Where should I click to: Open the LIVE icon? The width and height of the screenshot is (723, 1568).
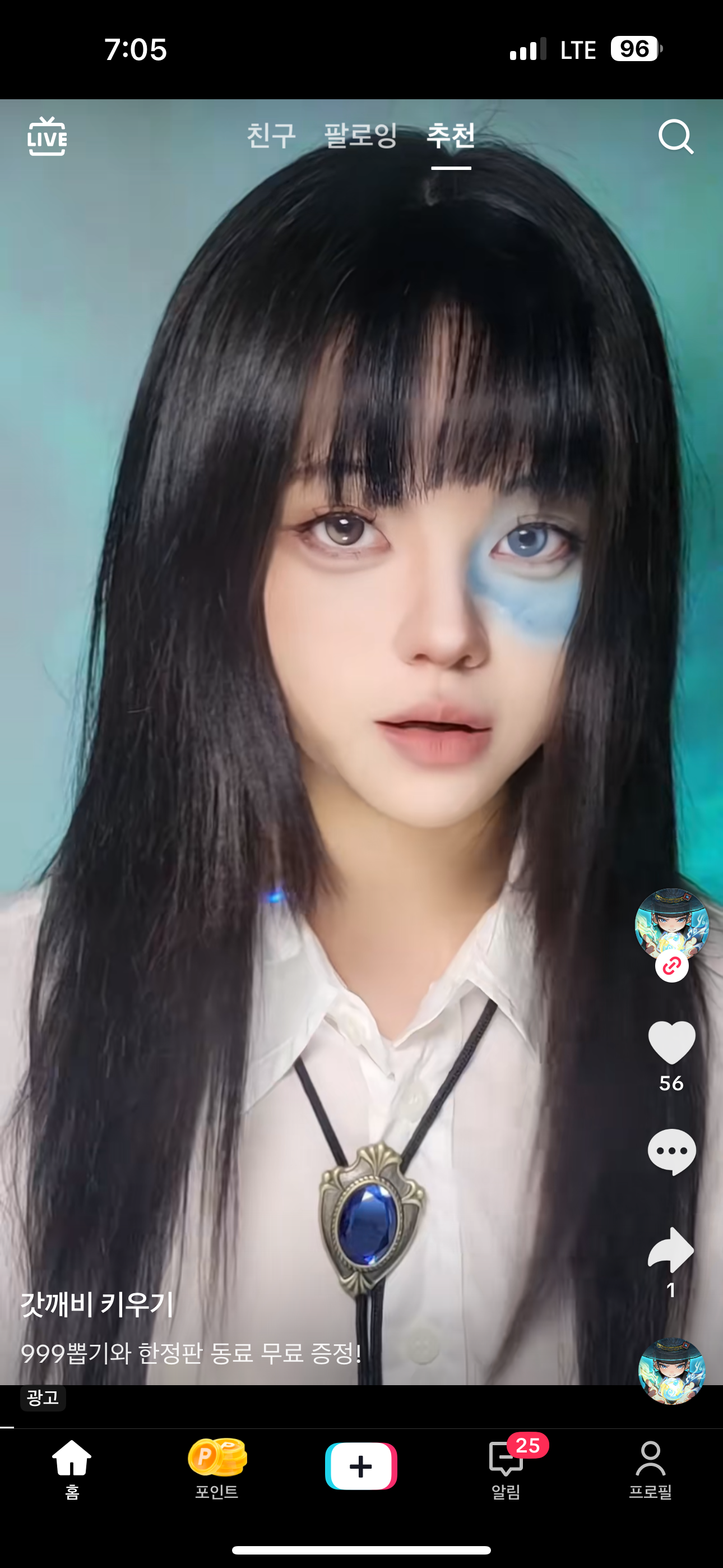click(x=47, y=136)
